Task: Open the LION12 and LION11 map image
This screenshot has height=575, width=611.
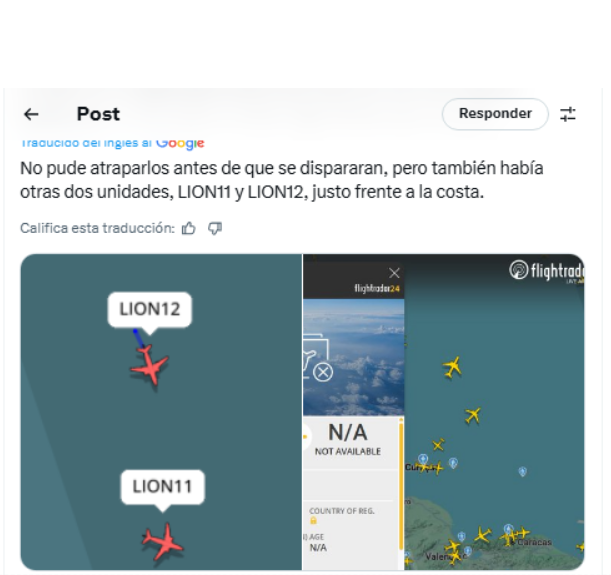Action: point(160,412)
